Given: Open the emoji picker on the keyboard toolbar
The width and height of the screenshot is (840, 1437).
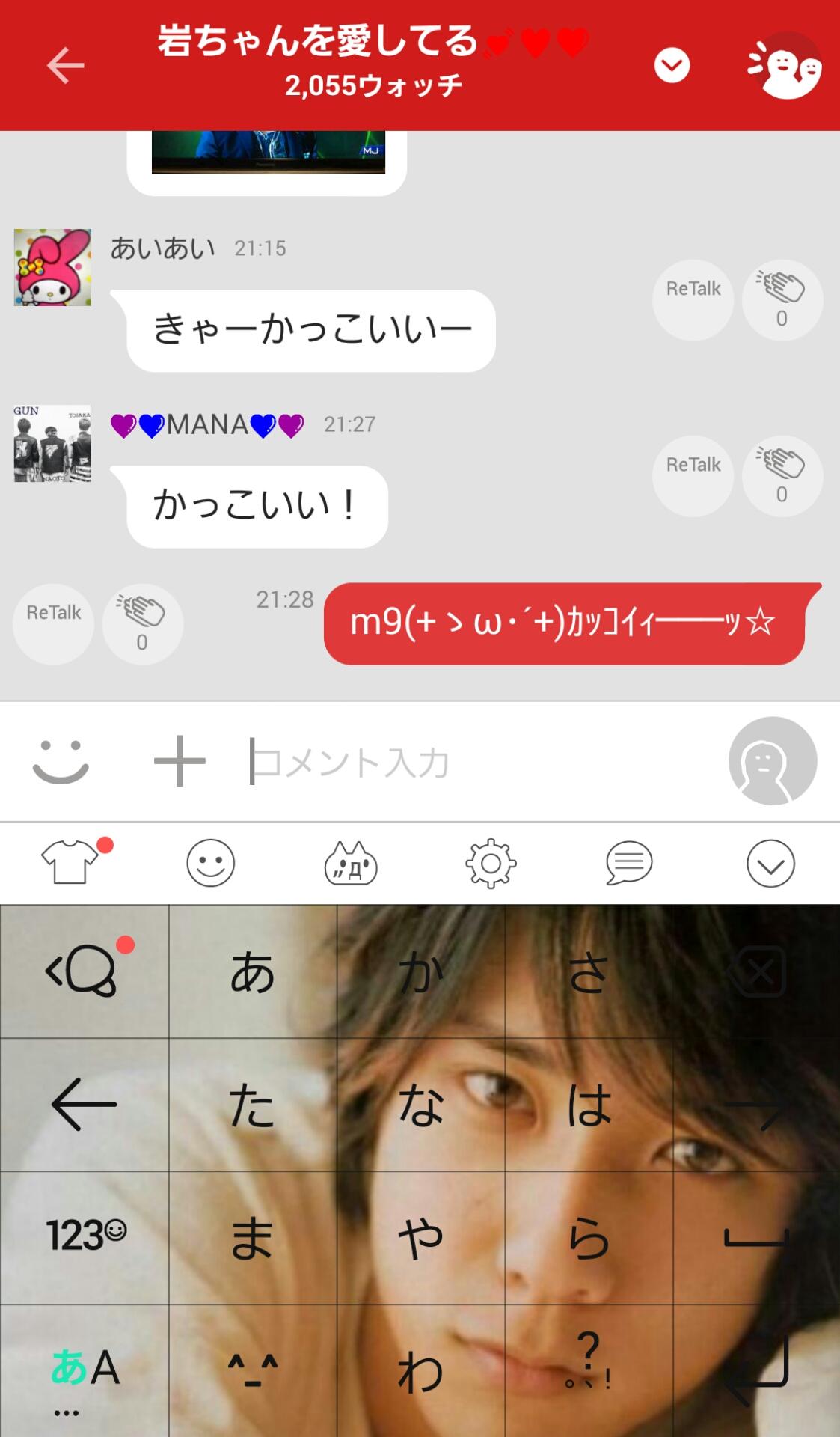Looking at the screenshot, I should [209, 861].
